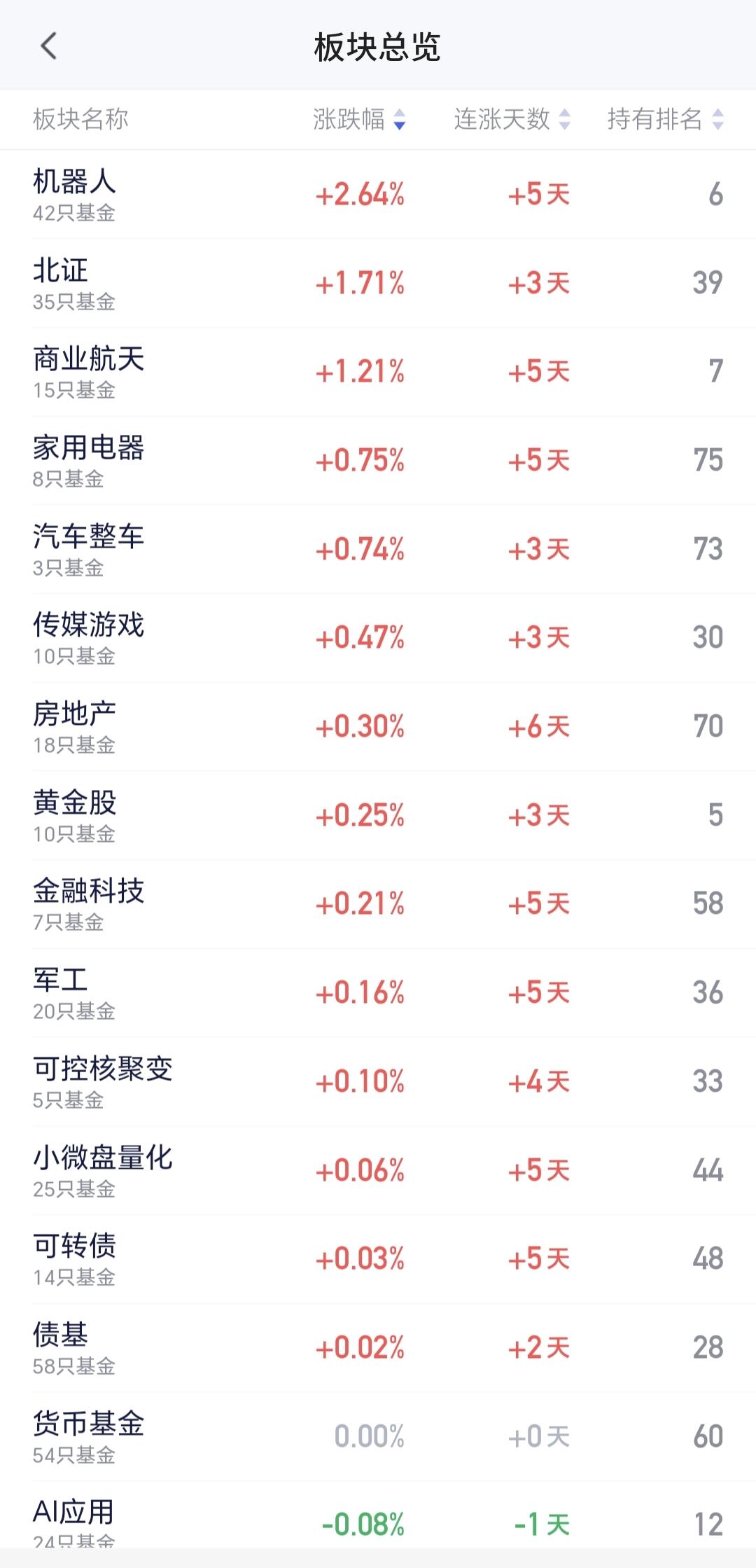756x1568 pixels.
Task: Open the 机器人 sector row
Action: 378,195
